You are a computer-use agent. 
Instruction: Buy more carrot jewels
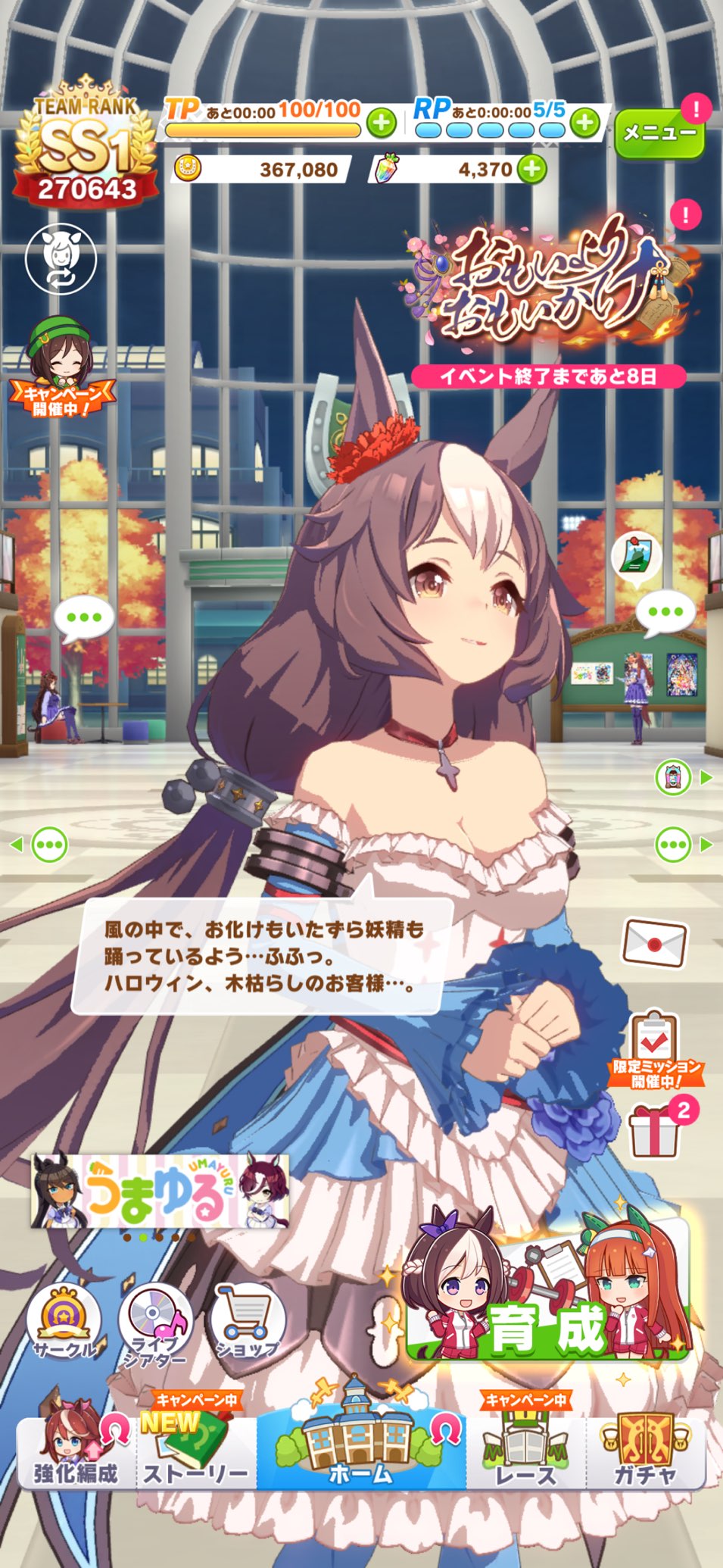532,169
